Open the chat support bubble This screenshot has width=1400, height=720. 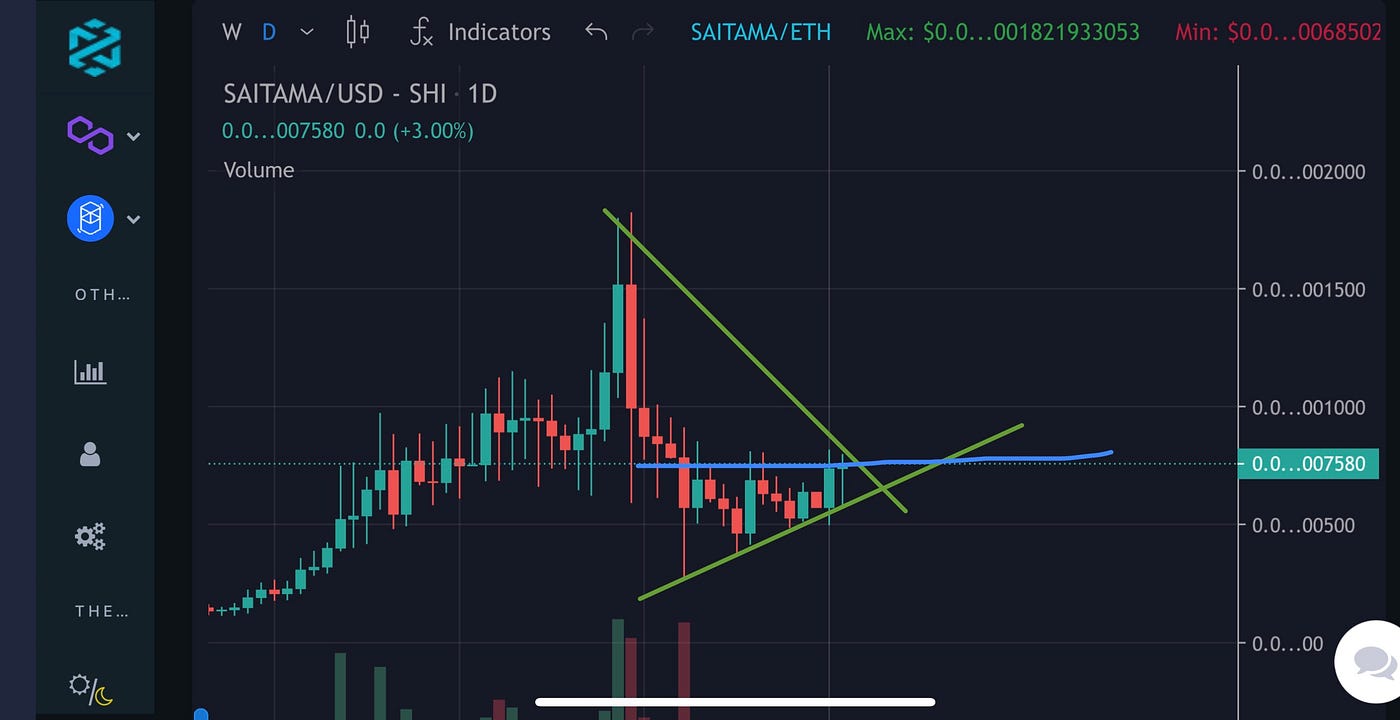pyautogui.click(x=1373, y=661)
